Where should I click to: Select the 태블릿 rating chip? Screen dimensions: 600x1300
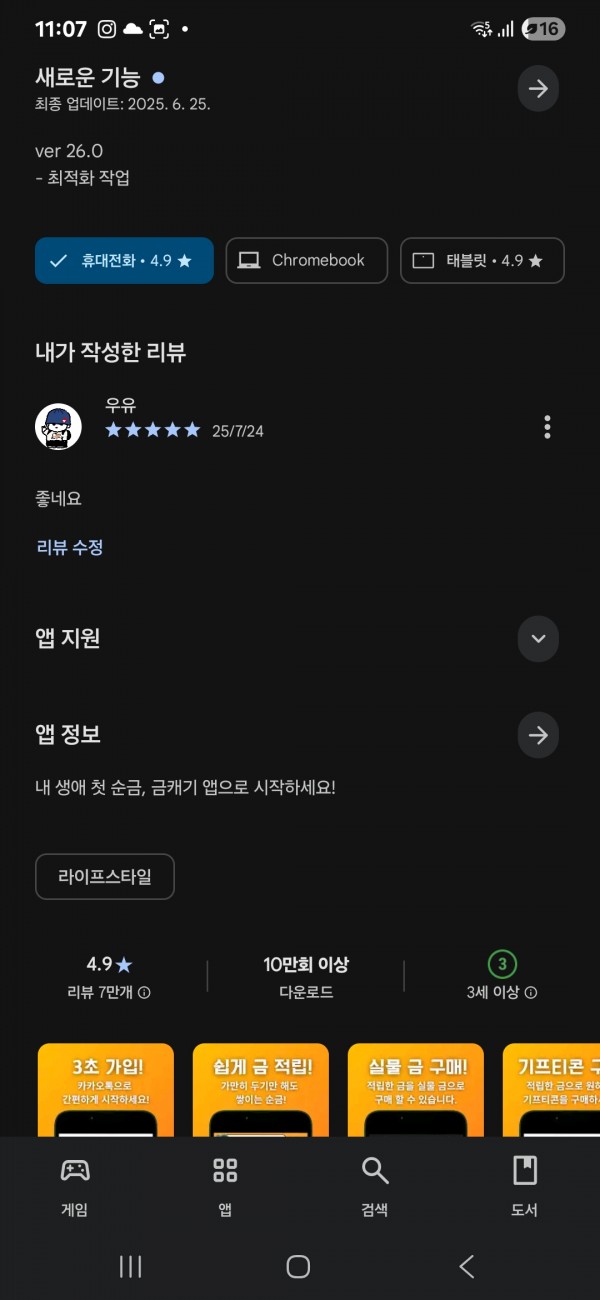click(x=482, y=260)
